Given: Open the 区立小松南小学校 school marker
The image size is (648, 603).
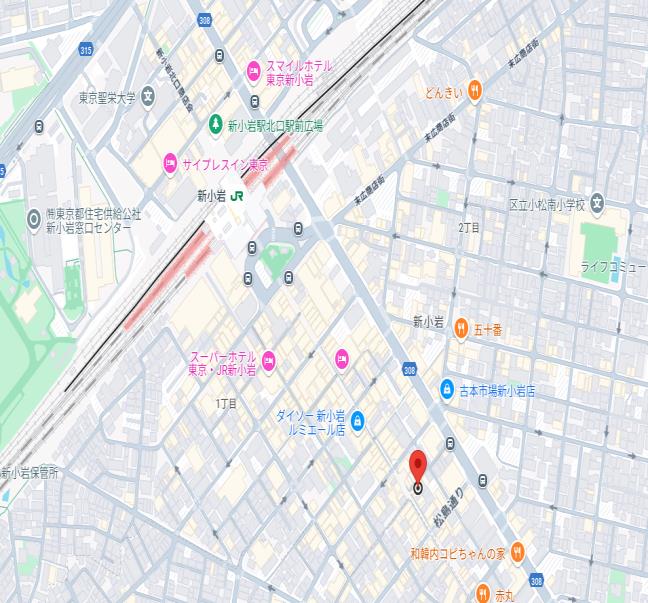Looking at the screenshot, I should (597, 203).
